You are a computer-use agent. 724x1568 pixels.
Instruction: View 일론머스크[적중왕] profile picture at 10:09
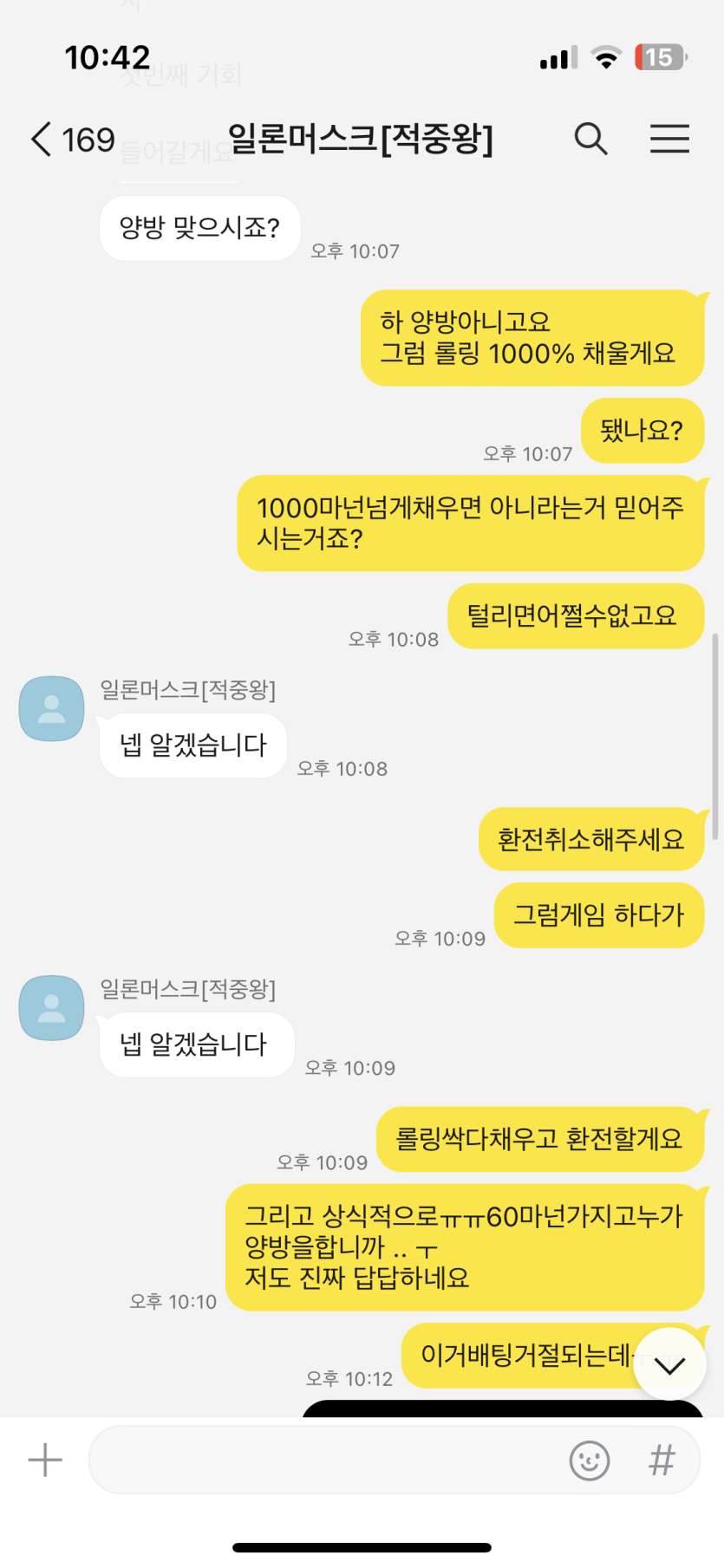(x=52, y=1008)
